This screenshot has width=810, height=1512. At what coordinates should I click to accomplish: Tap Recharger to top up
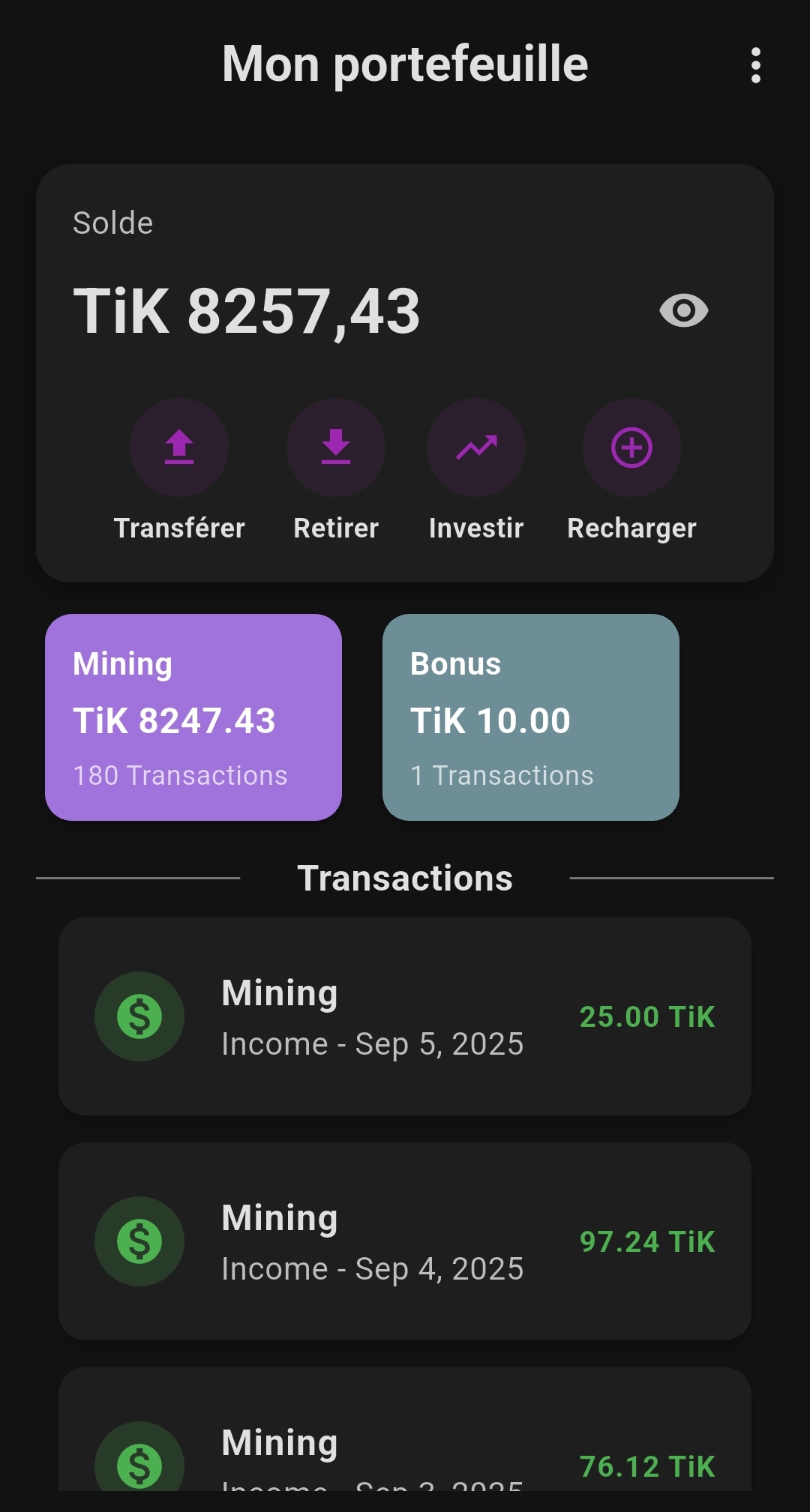631,448
